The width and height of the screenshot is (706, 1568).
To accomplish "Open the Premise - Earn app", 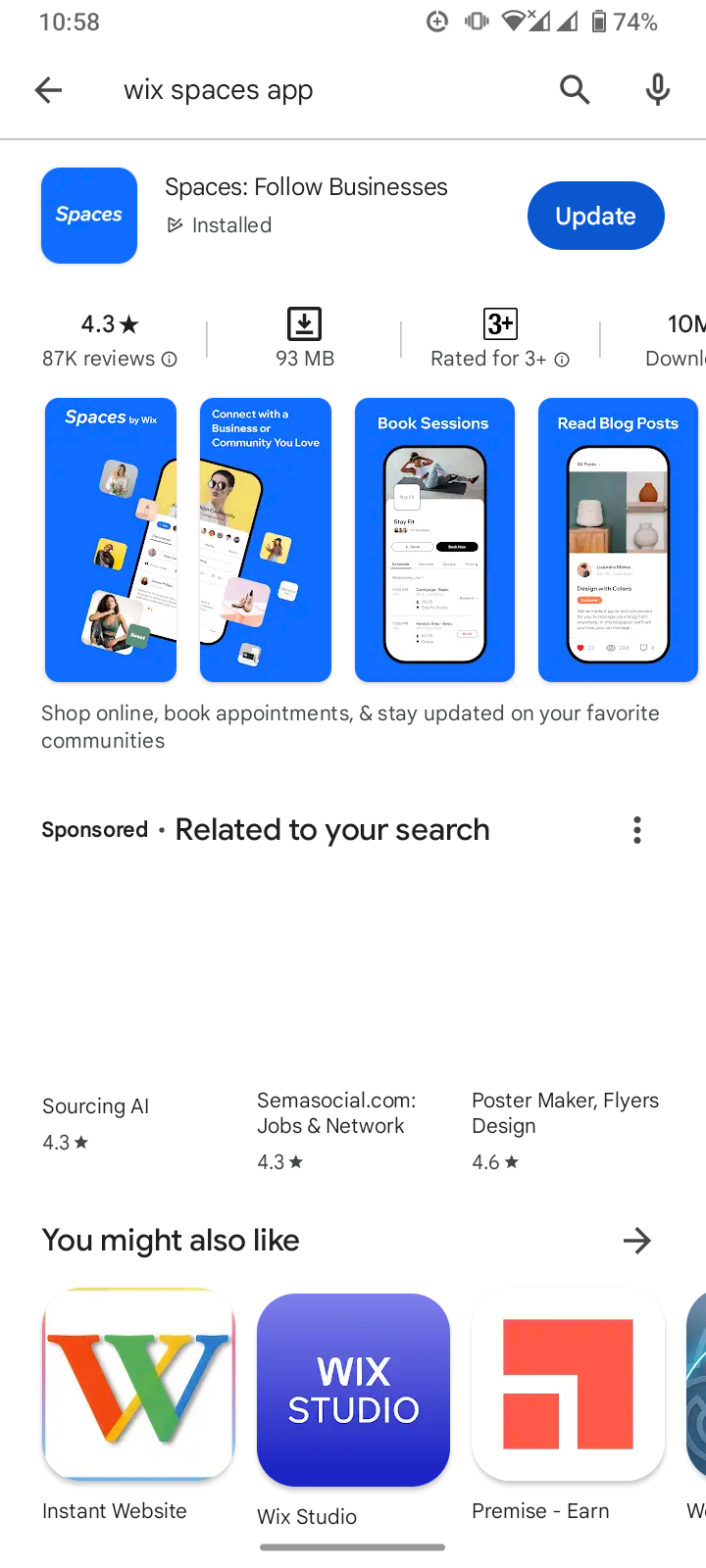I will pyautogui.click(x=568, y=1384).
